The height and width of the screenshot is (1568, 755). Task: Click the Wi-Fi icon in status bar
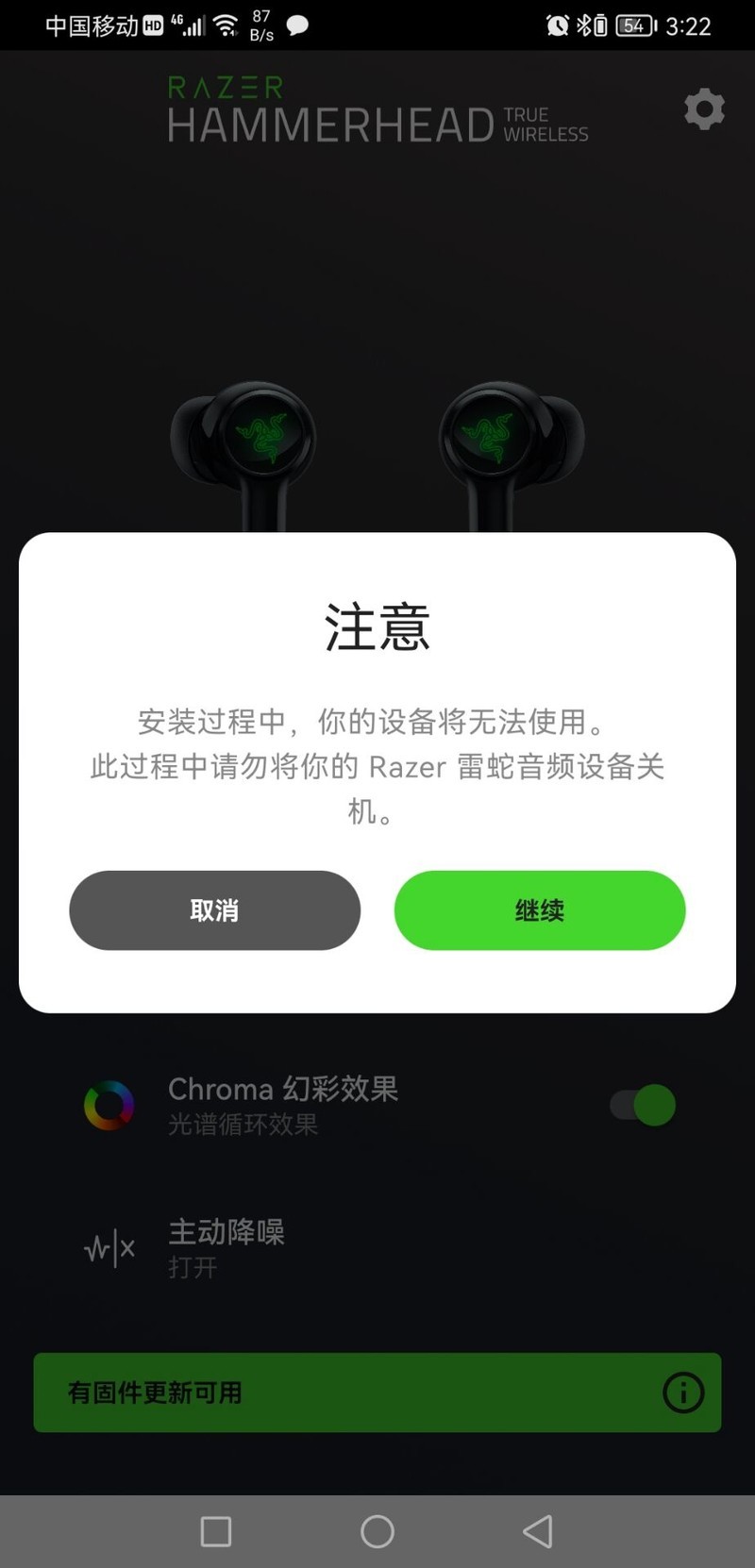click(x=224, y=24)
